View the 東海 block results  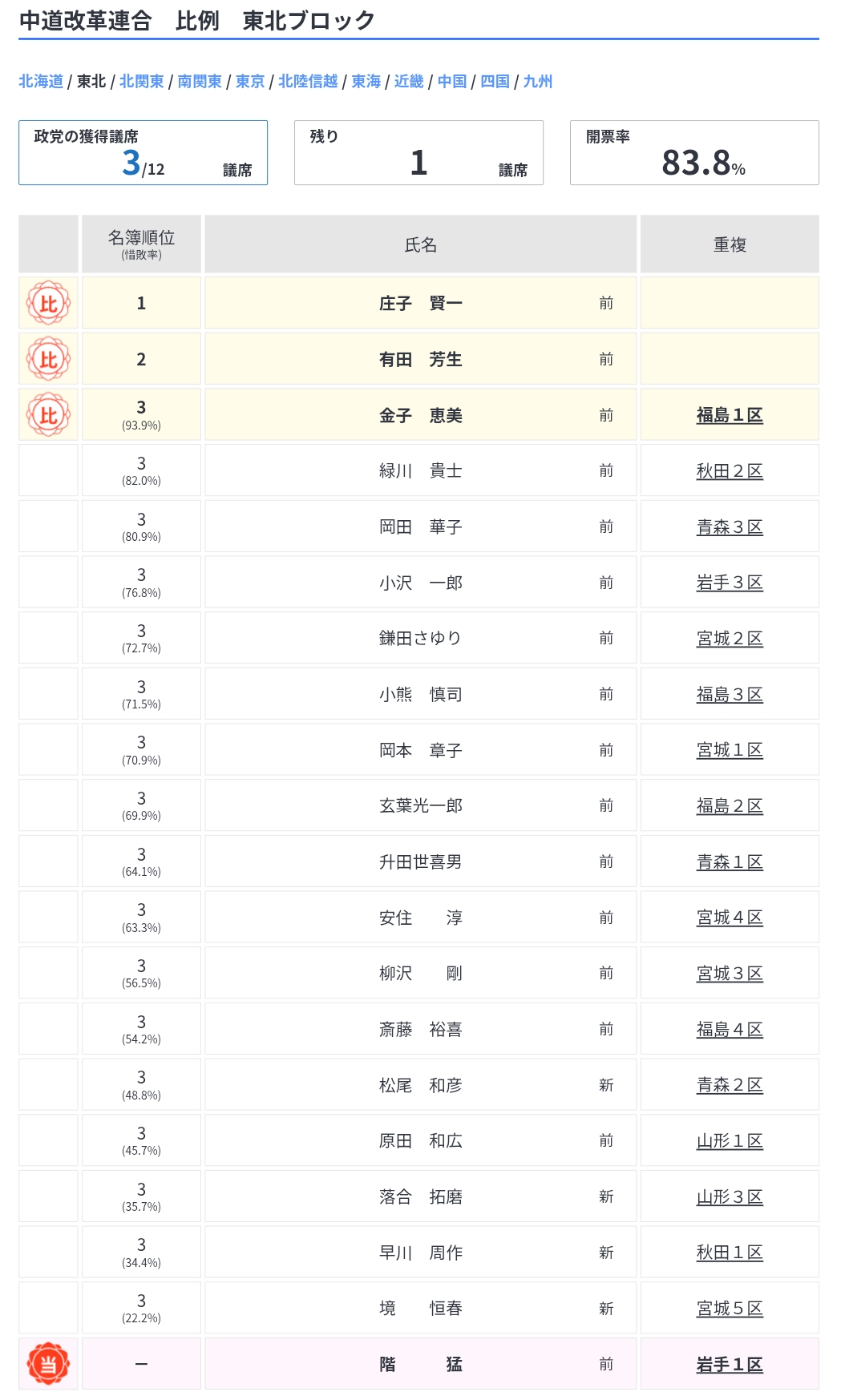(366, 82)
